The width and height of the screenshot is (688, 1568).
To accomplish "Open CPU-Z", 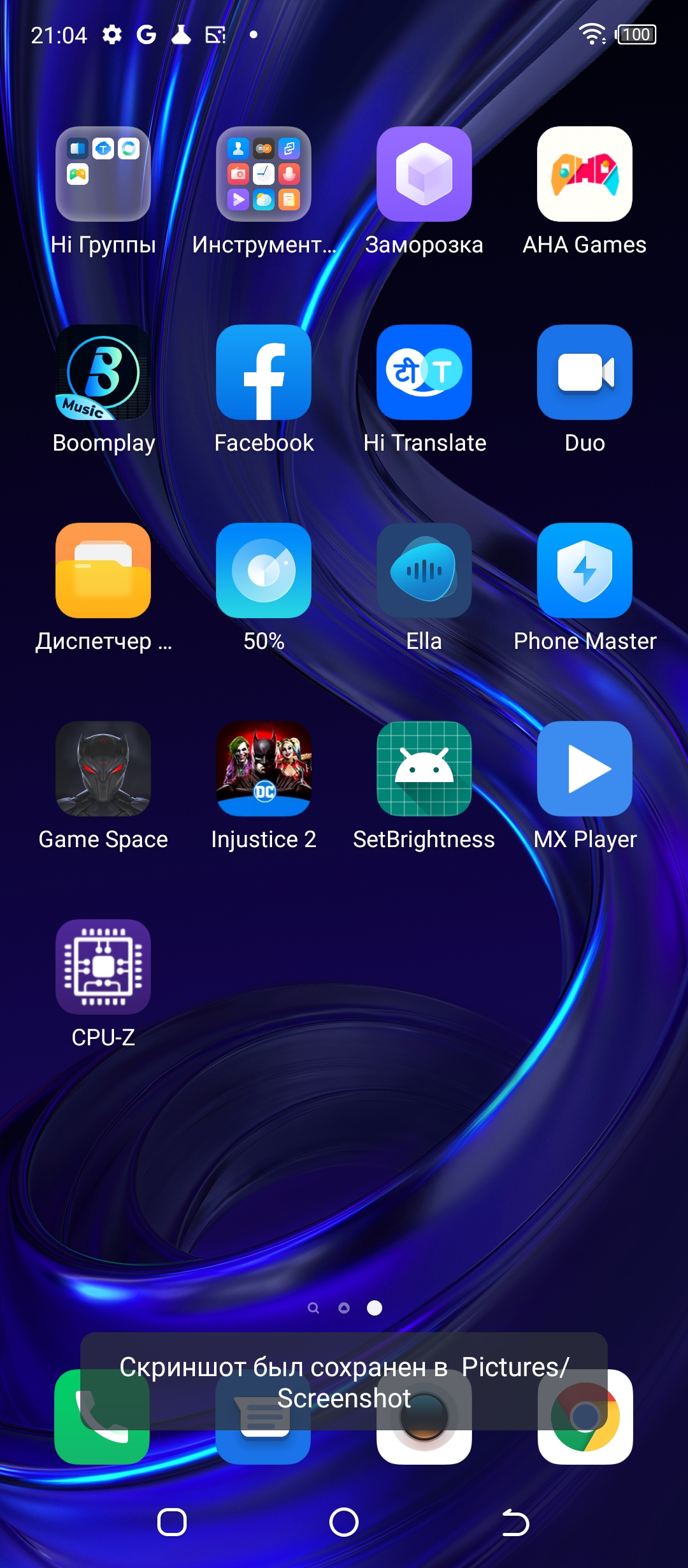I will click(103, 967).
